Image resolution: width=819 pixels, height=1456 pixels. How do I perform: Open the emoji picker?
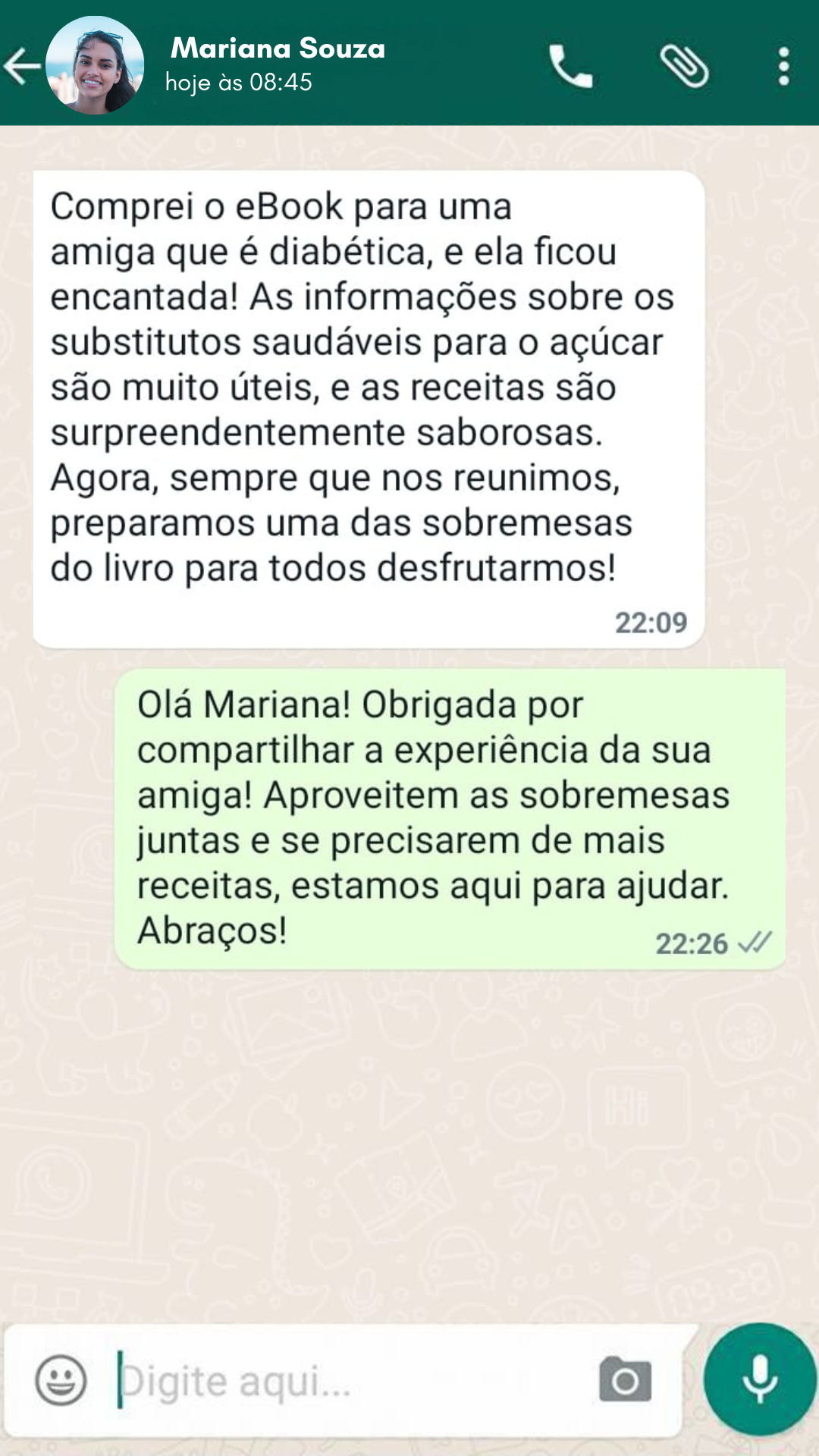tap(61, 1380)
